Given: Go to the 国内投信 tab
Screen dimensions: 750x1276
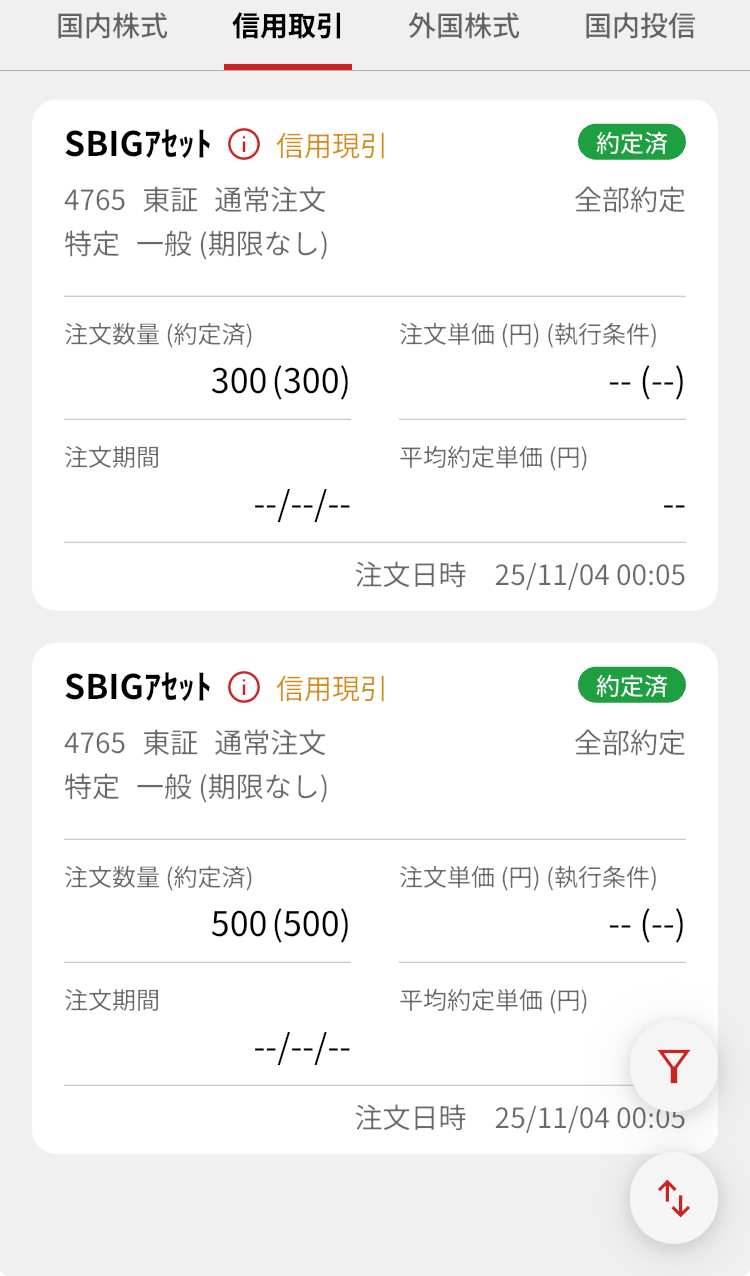Looking at the screenshot, I should (640, 27).
